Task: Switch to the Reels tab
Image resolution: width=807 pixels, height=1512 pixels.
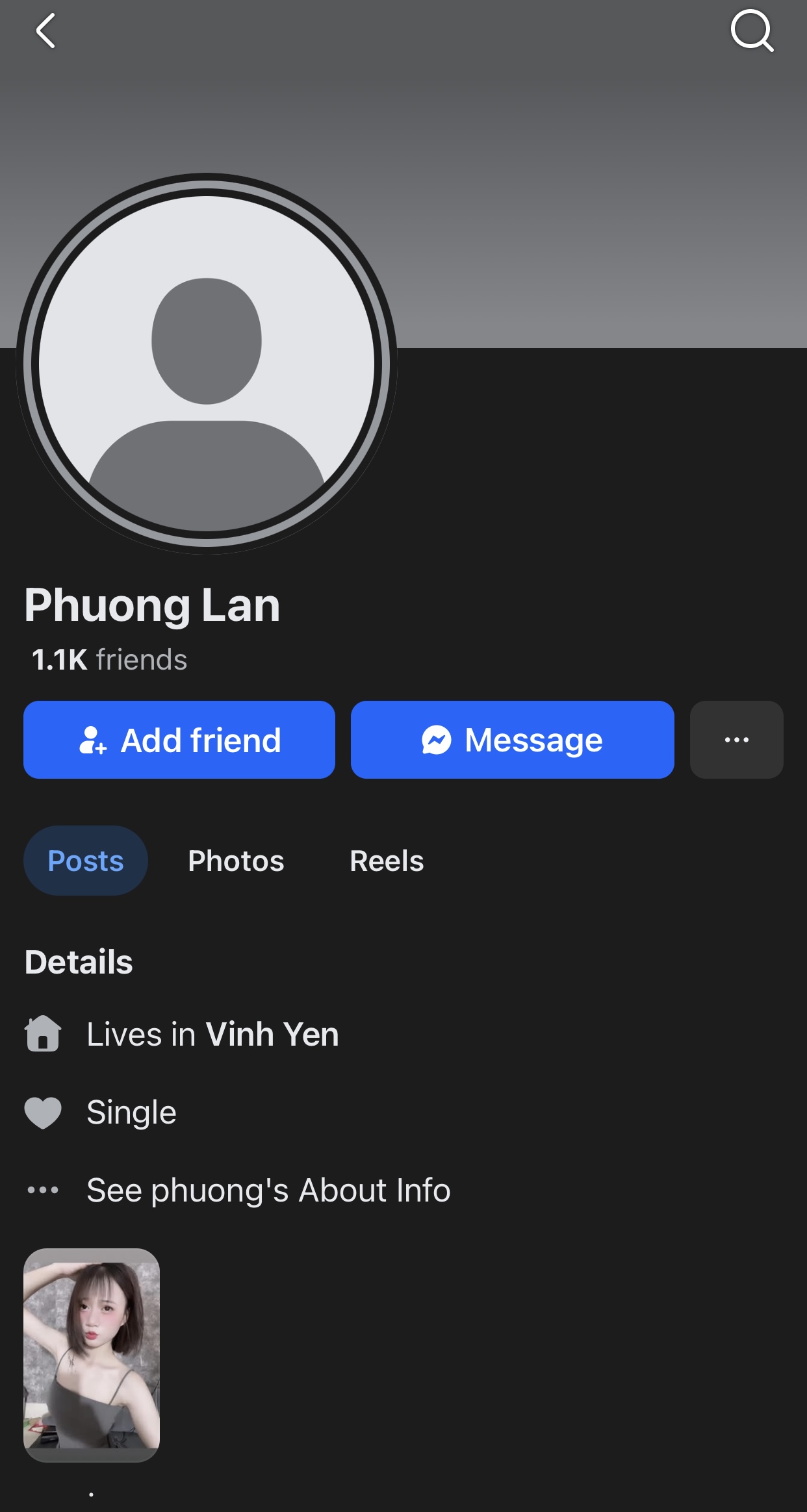Action: pyautogui.click(x=387, y=861)
